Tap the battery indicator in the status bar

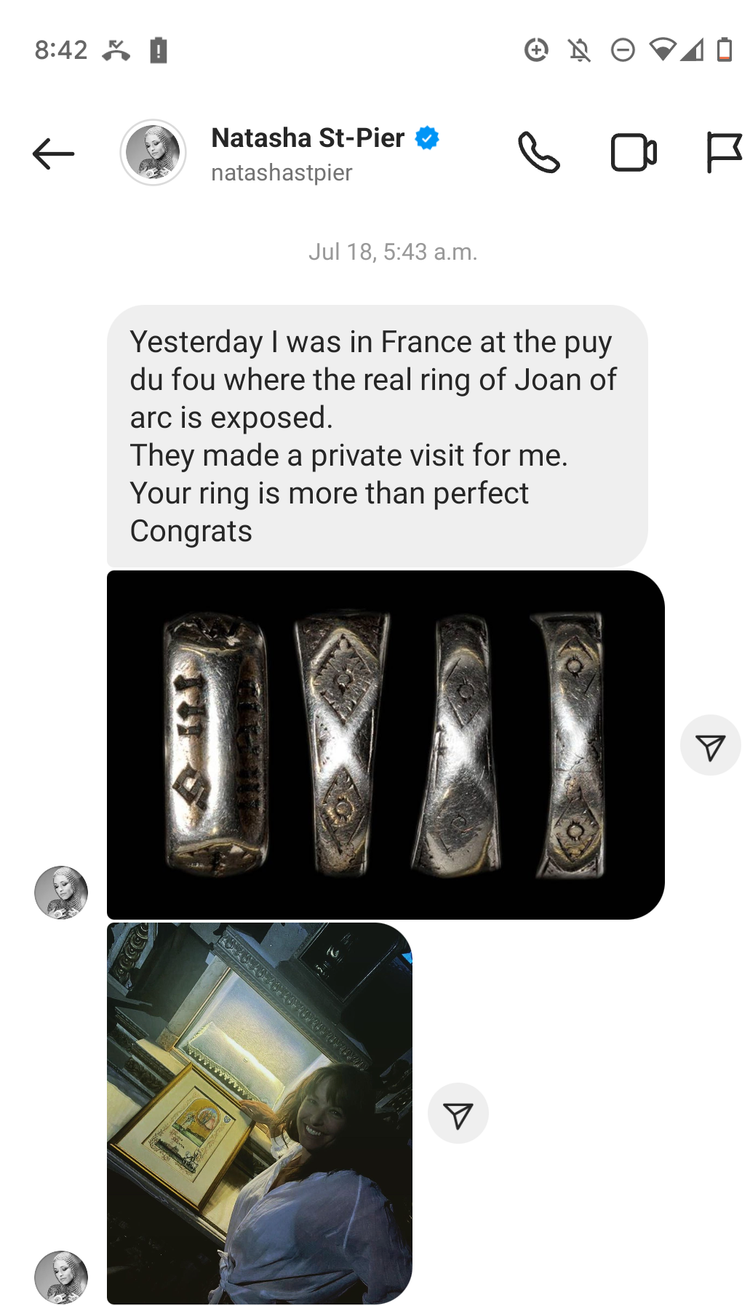click(722, 50)
